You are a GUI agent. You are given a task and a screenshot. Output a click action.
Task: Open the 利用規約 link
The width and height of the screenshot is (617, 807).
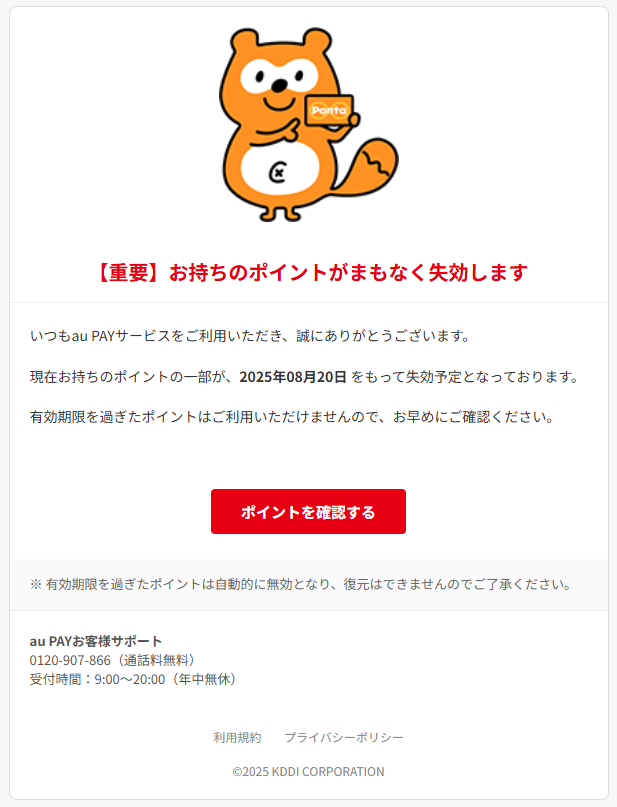pyautogui.click(x=237, y=737)
